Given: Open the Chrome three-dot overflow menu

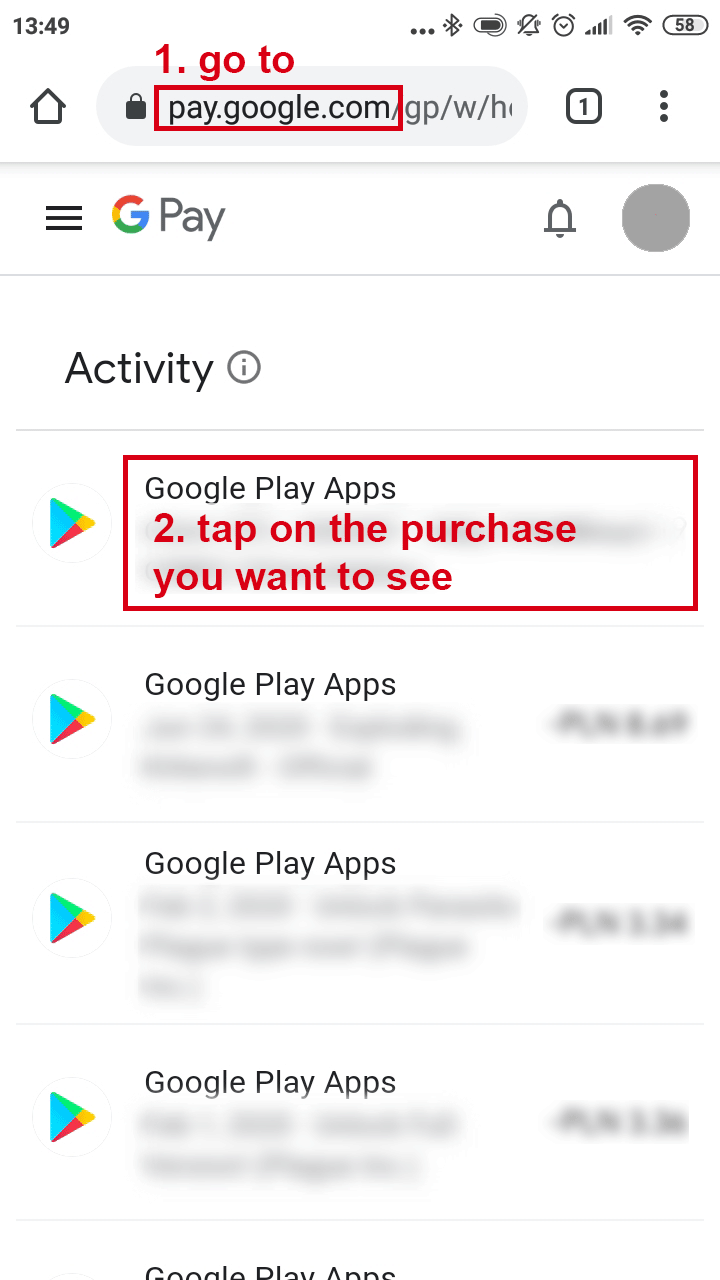Looking at the screenshot, I should [665, 106].
